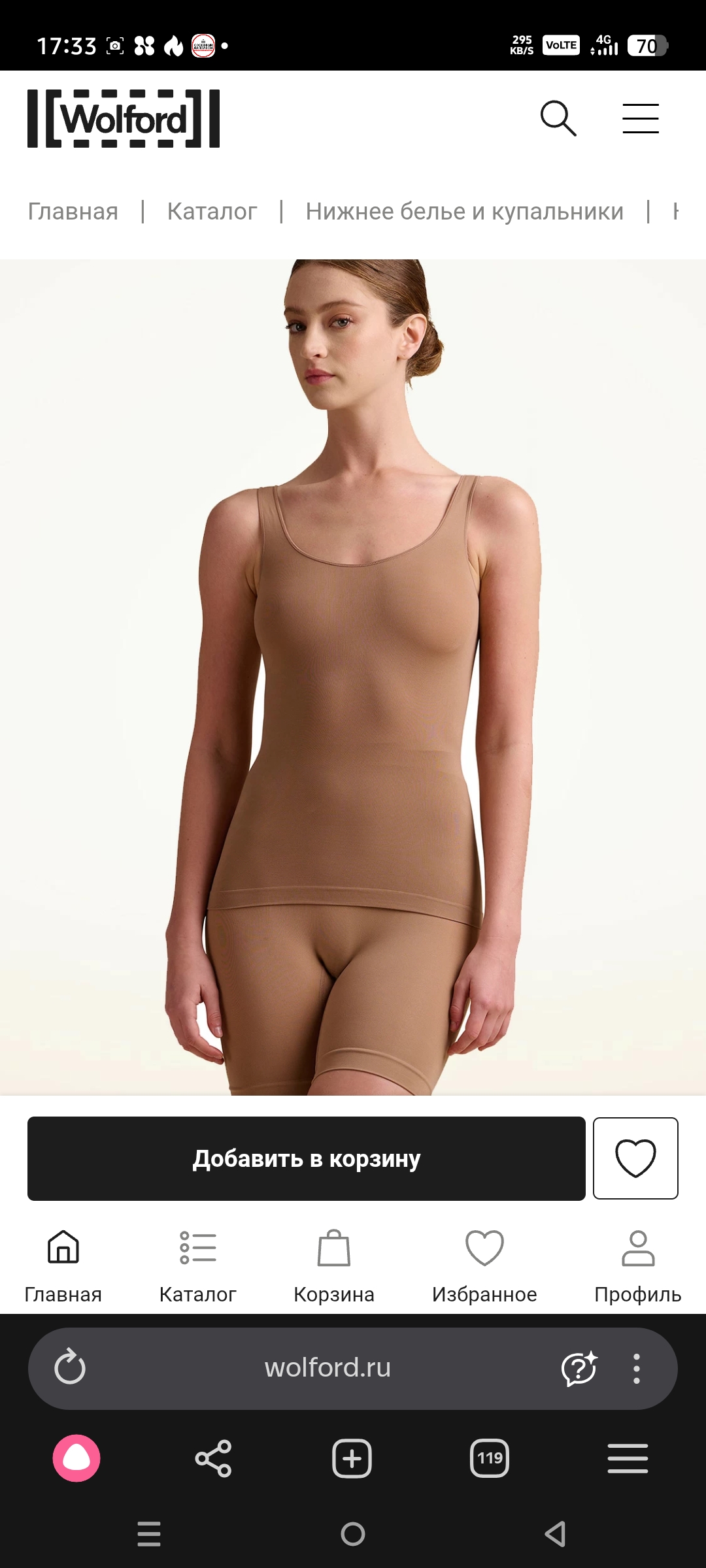This screenshot has height=1568, width=706.
Task: Share this page from the browser toolbar
Action: 213,1458
